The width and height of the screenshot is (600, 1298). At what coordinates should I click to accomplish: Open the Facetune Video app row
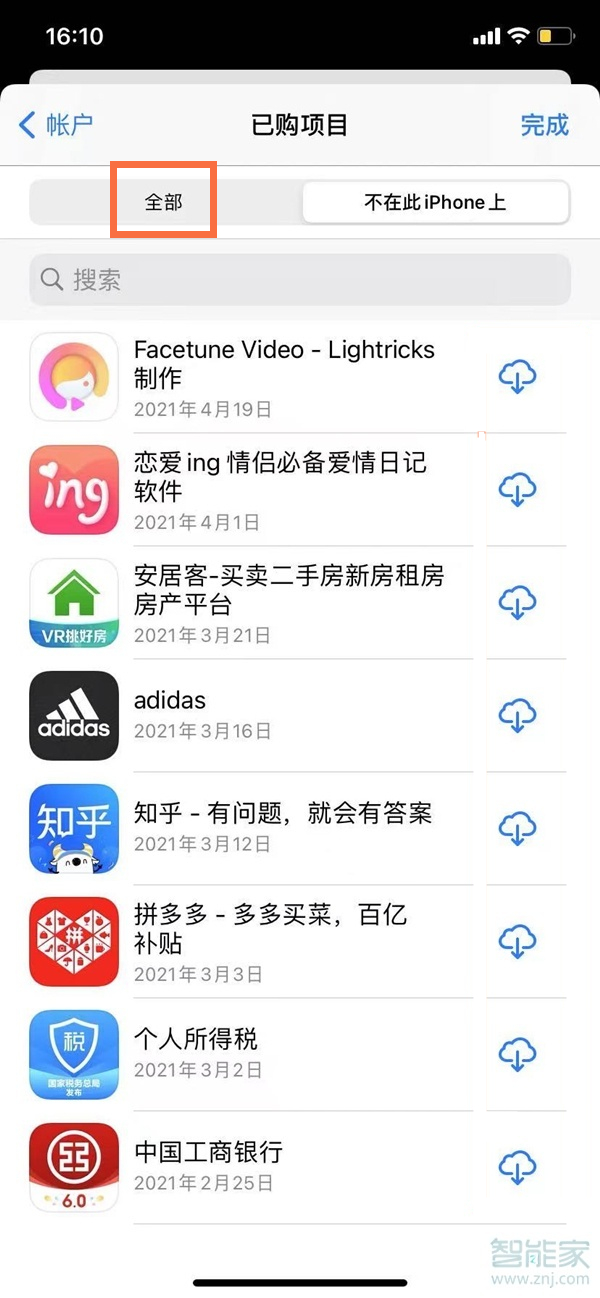[x=284, y=377]
